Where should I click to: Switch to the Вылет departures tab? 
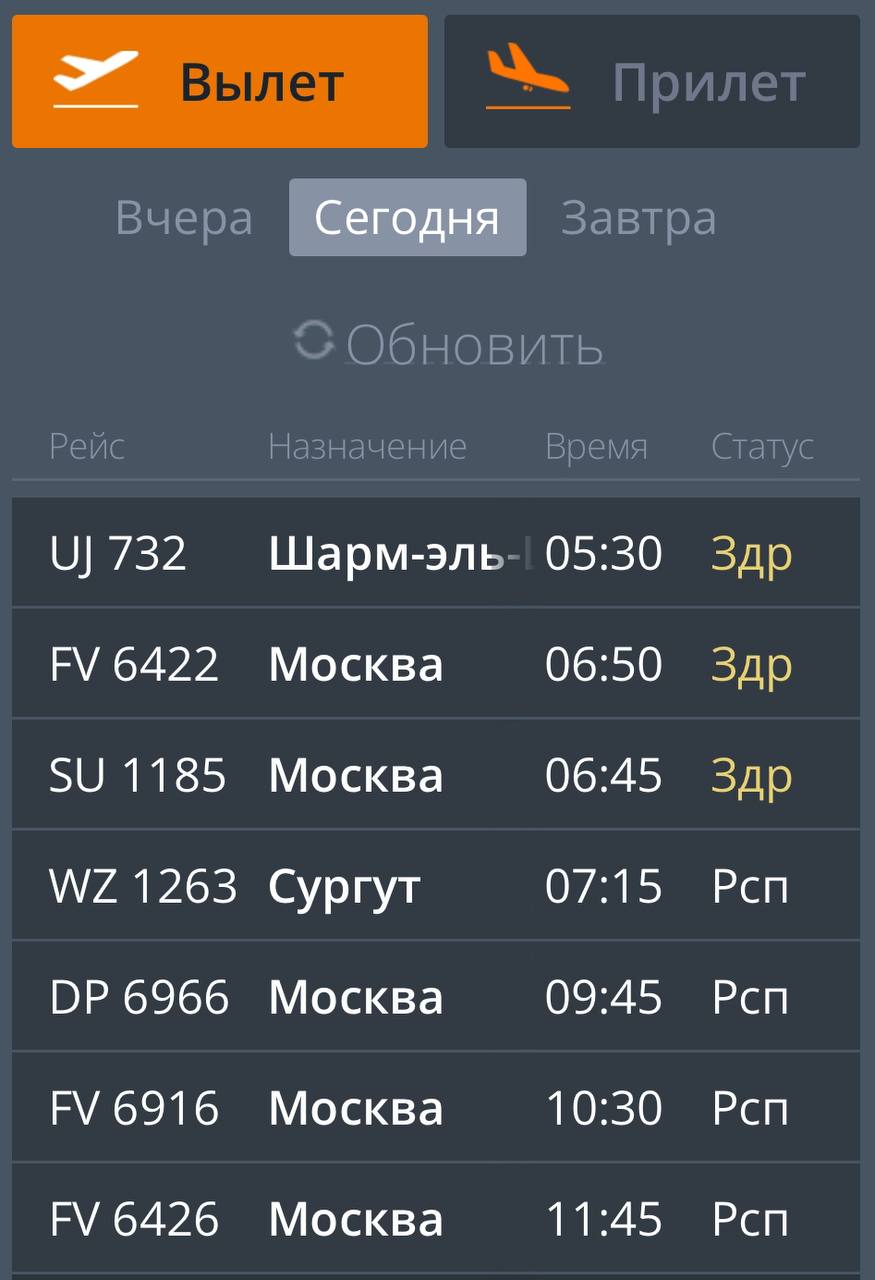(220, 82)
